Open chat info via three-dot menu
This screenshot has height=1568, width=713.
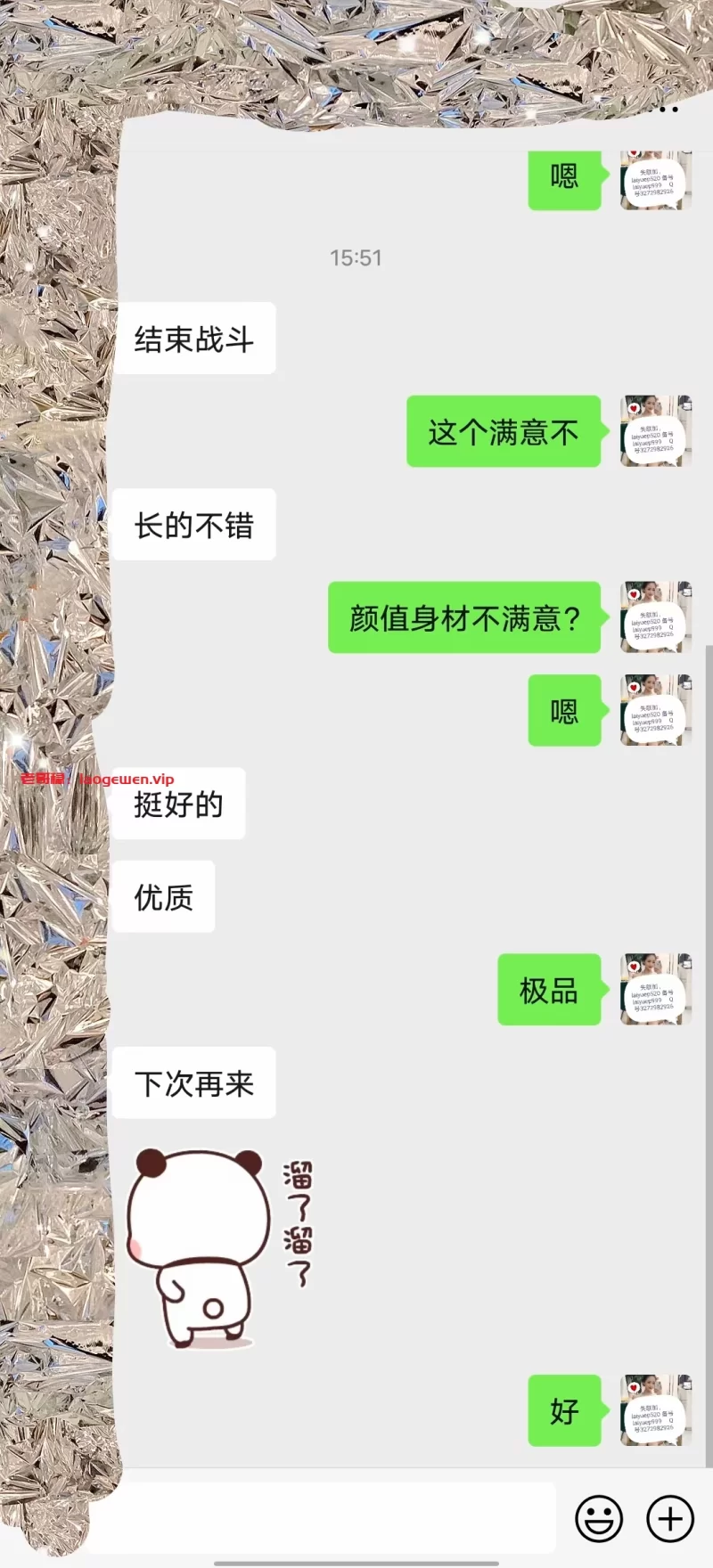(669, 110)
